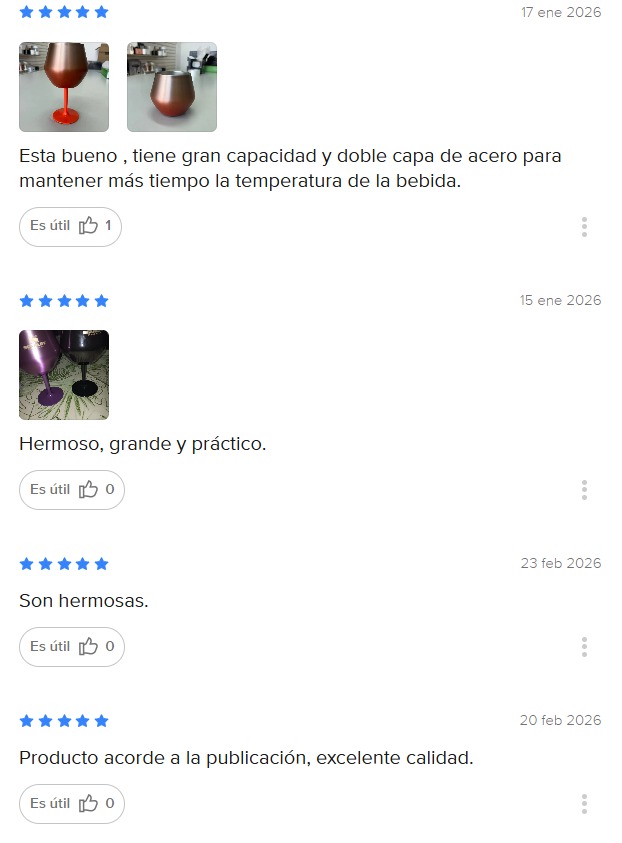This screenshot has width=622, height=843.
Task: Mark the 'Esta bueno' review as useful
Action: pos(70,226)
